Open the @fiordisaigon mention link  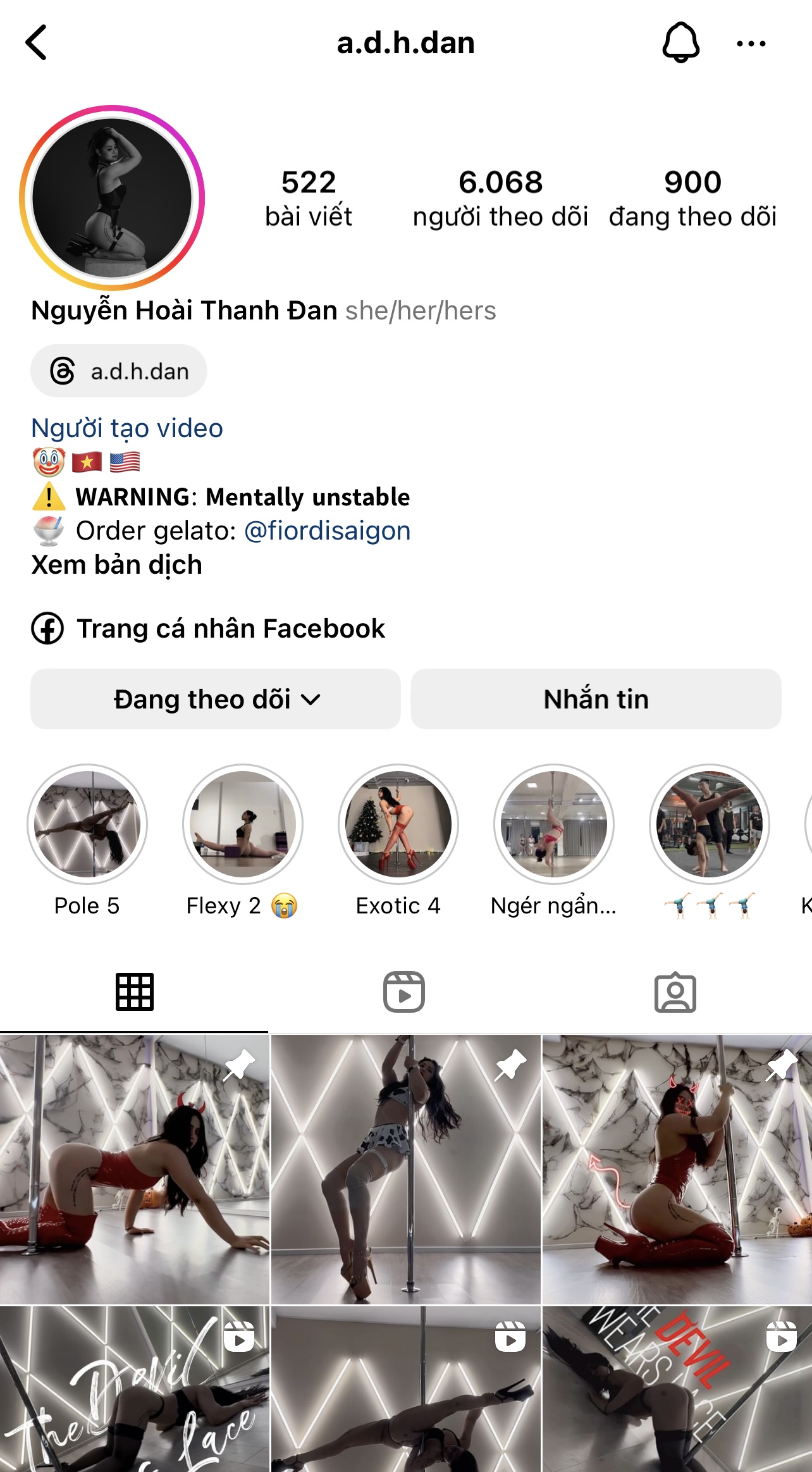[327, 531]
